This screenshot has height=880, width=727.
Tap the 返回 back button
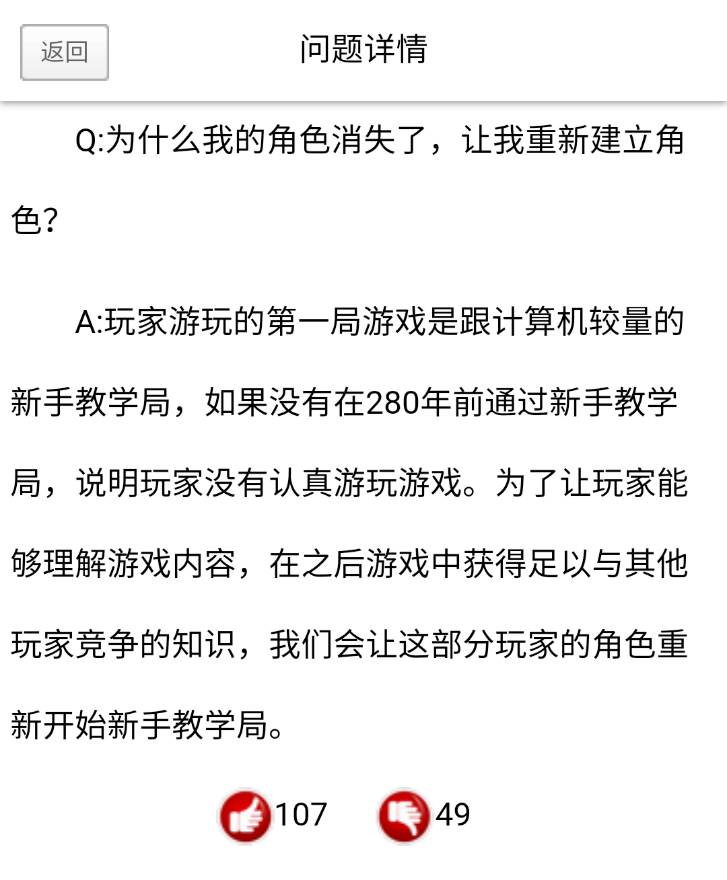pyautogui.click(x=64, y=52)
